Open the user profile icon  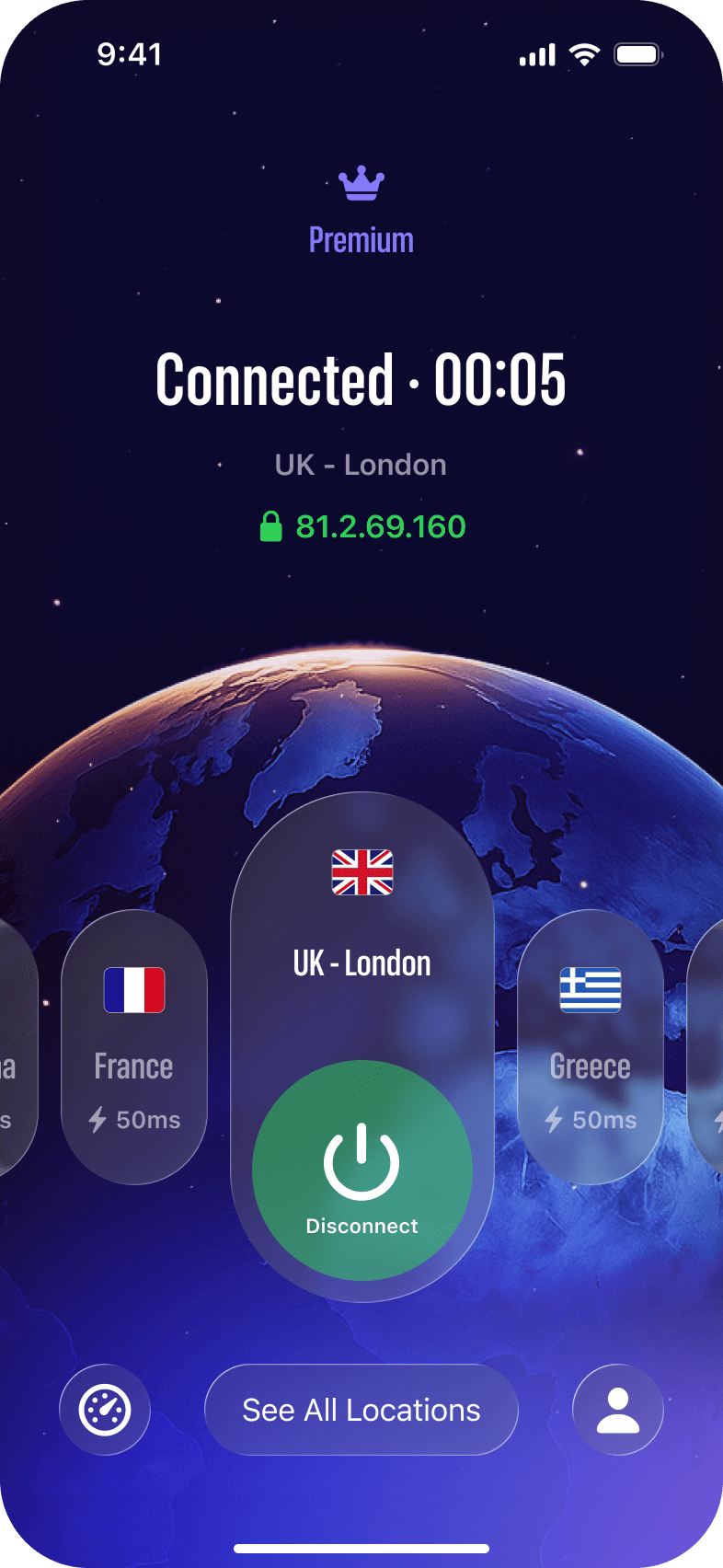click(618, 1410)
